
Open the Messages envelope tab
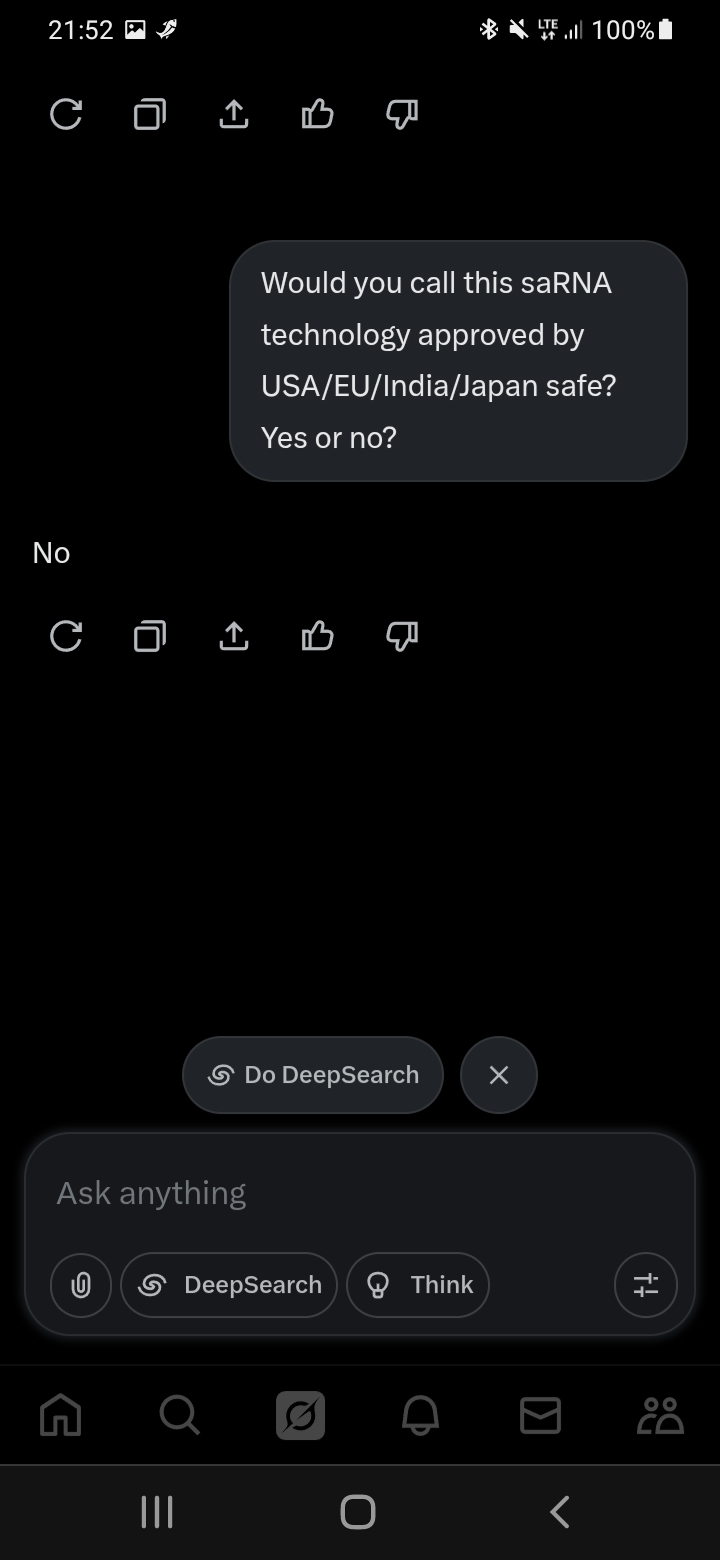coord(540,1415)
